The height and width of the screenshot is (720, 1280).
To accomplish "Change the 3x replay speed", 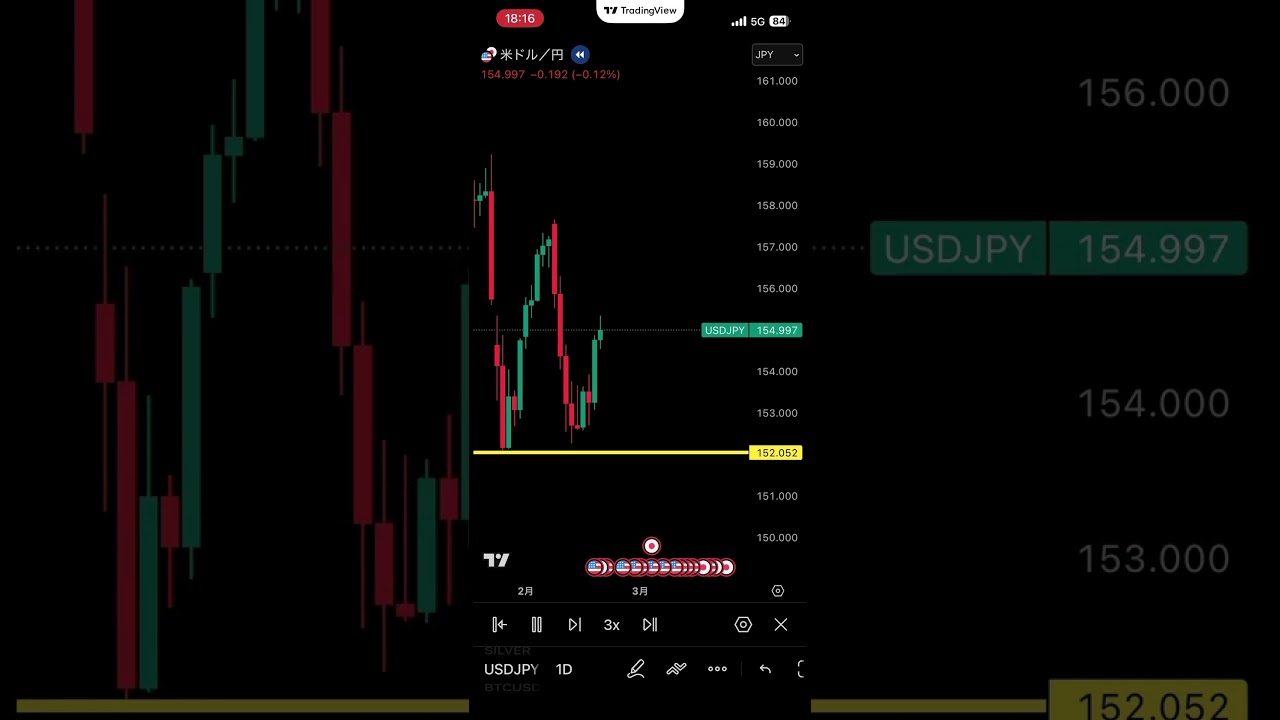I will point(611,625).
